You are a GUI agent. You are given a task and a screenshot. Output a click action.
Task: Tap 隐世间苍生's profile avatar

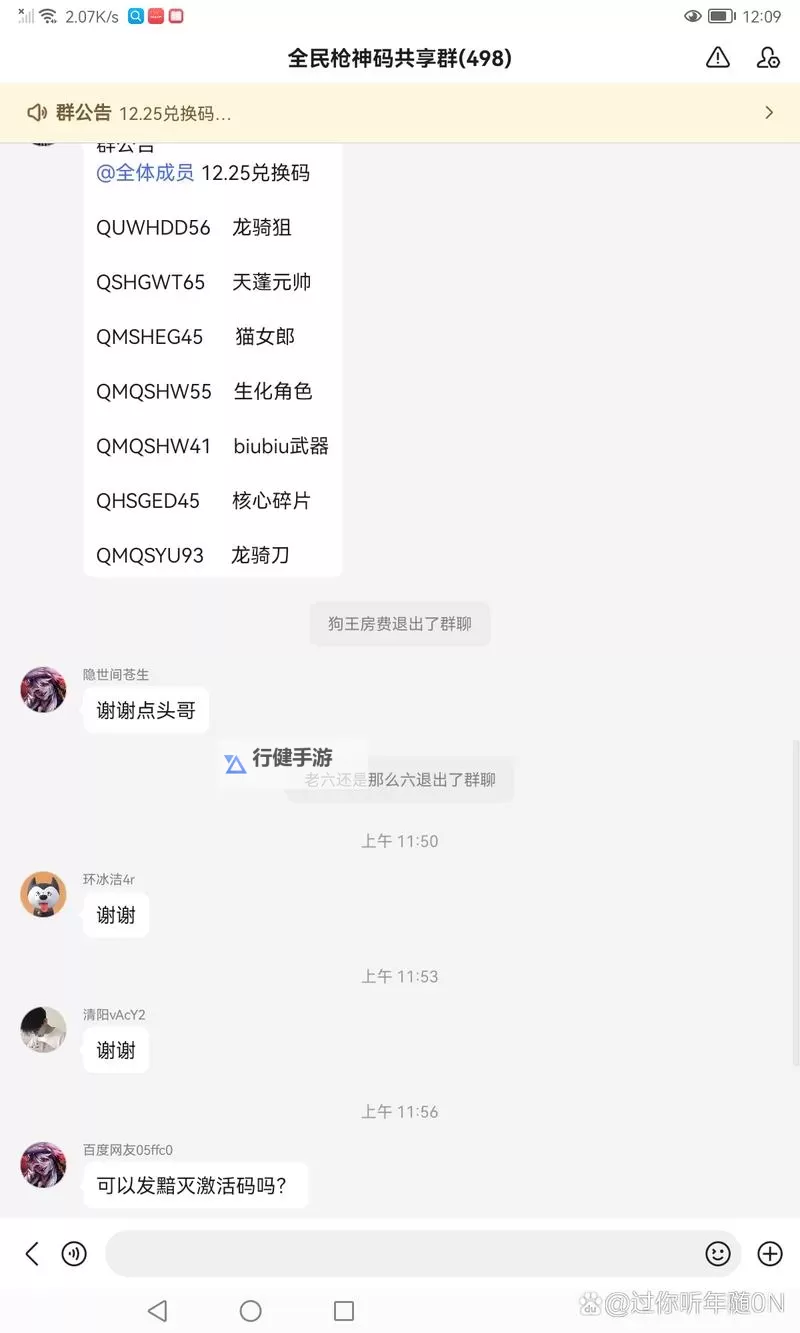42,690
